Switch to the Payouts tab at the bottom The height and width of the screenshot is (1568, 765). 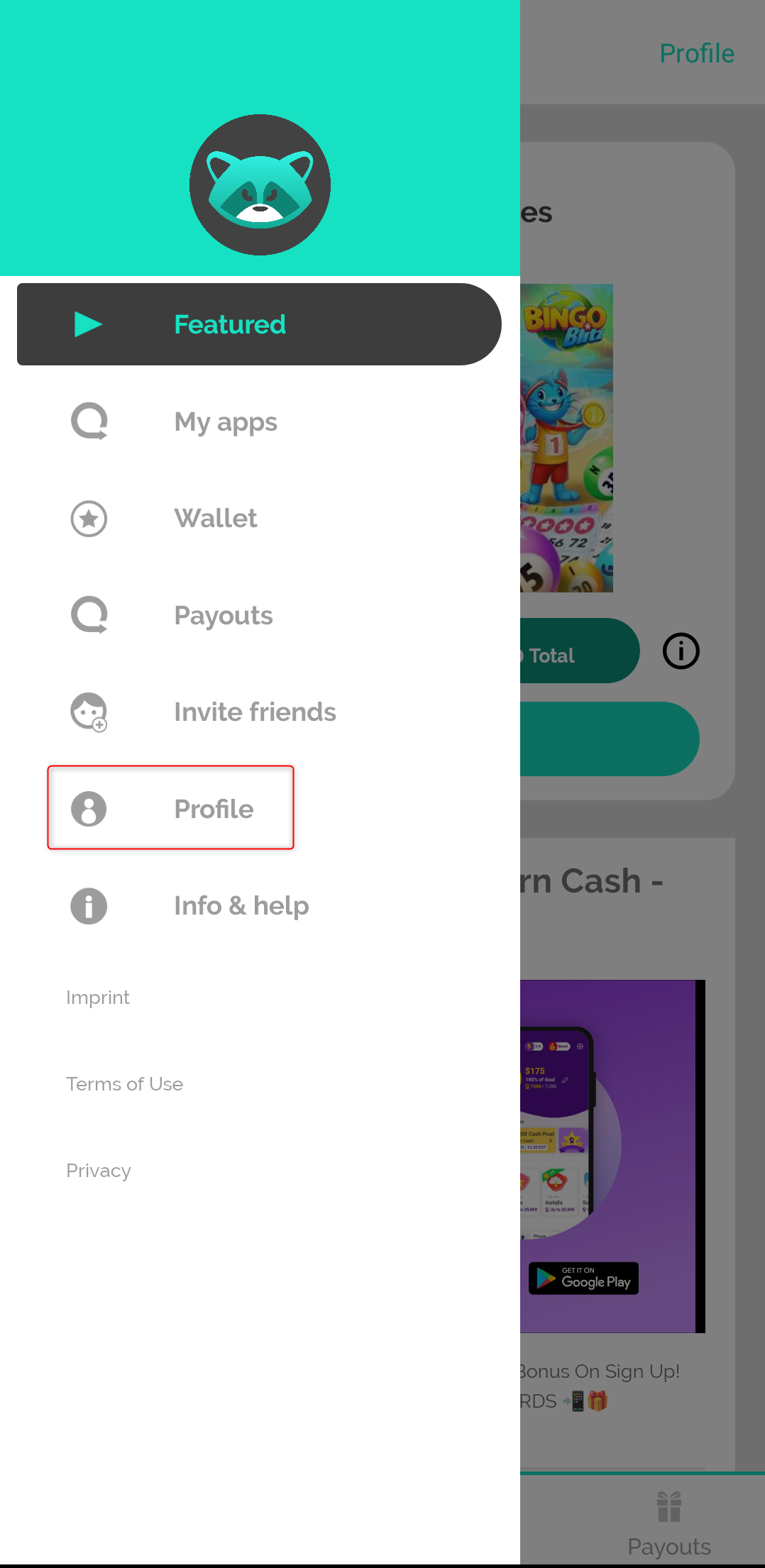click(x=668, y=1525)
